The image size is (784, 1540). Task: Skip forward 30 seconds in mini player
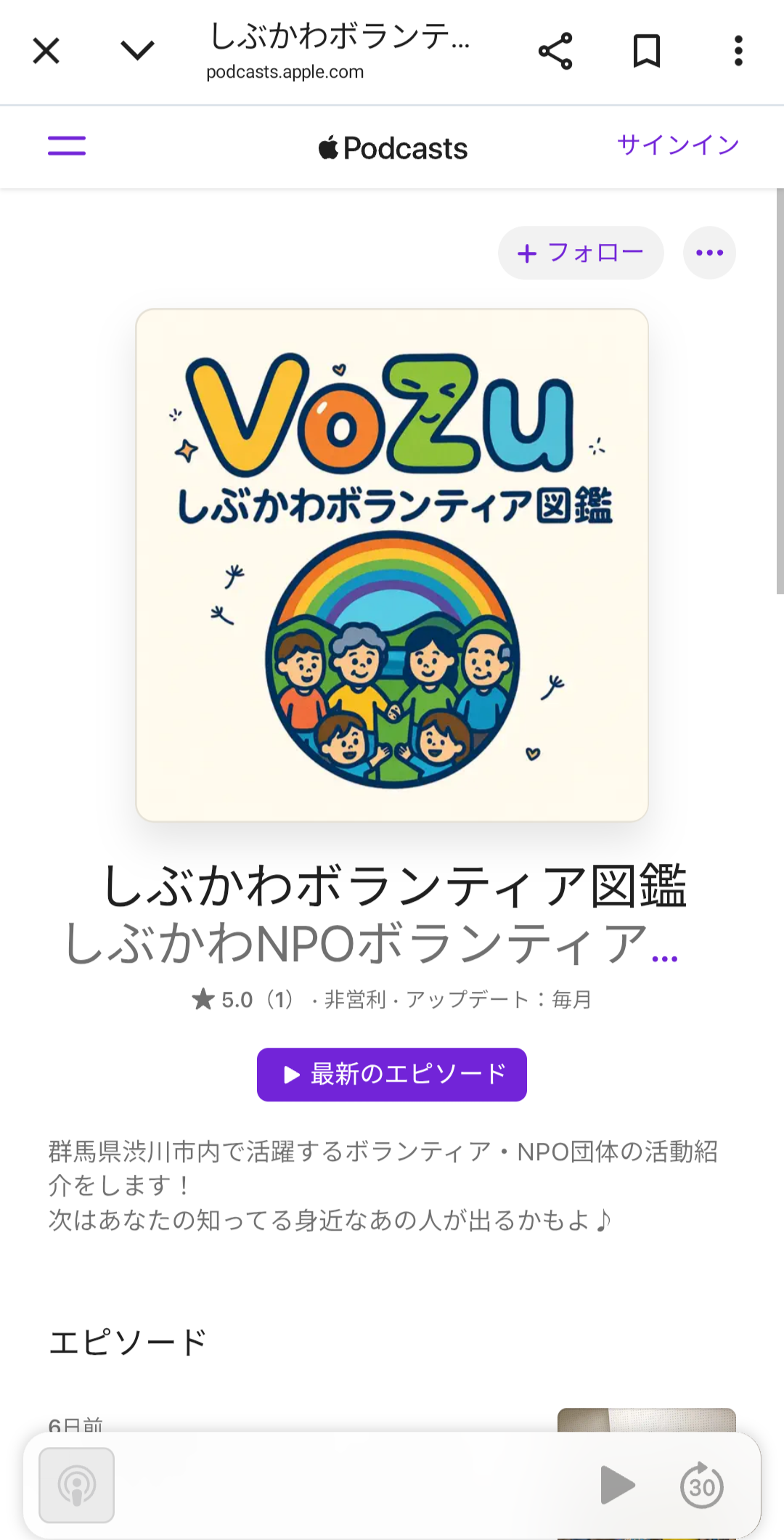click(x=701, y=1485)
